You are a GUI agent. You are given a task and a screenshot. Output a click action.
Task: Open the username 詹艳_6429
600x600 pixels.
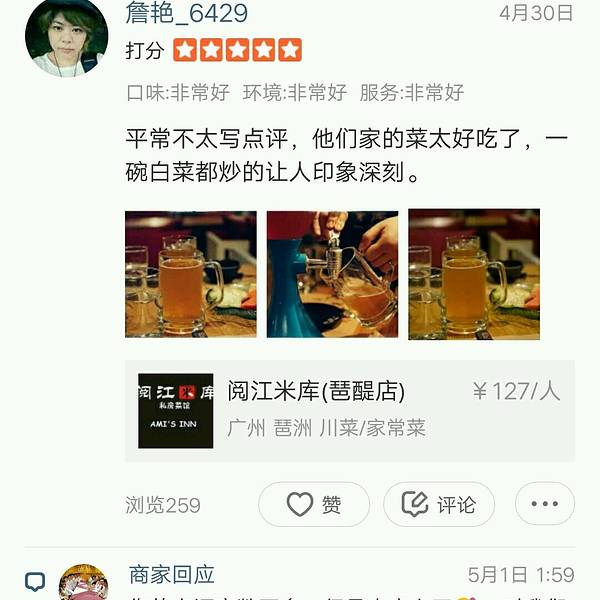click(186, 13)
